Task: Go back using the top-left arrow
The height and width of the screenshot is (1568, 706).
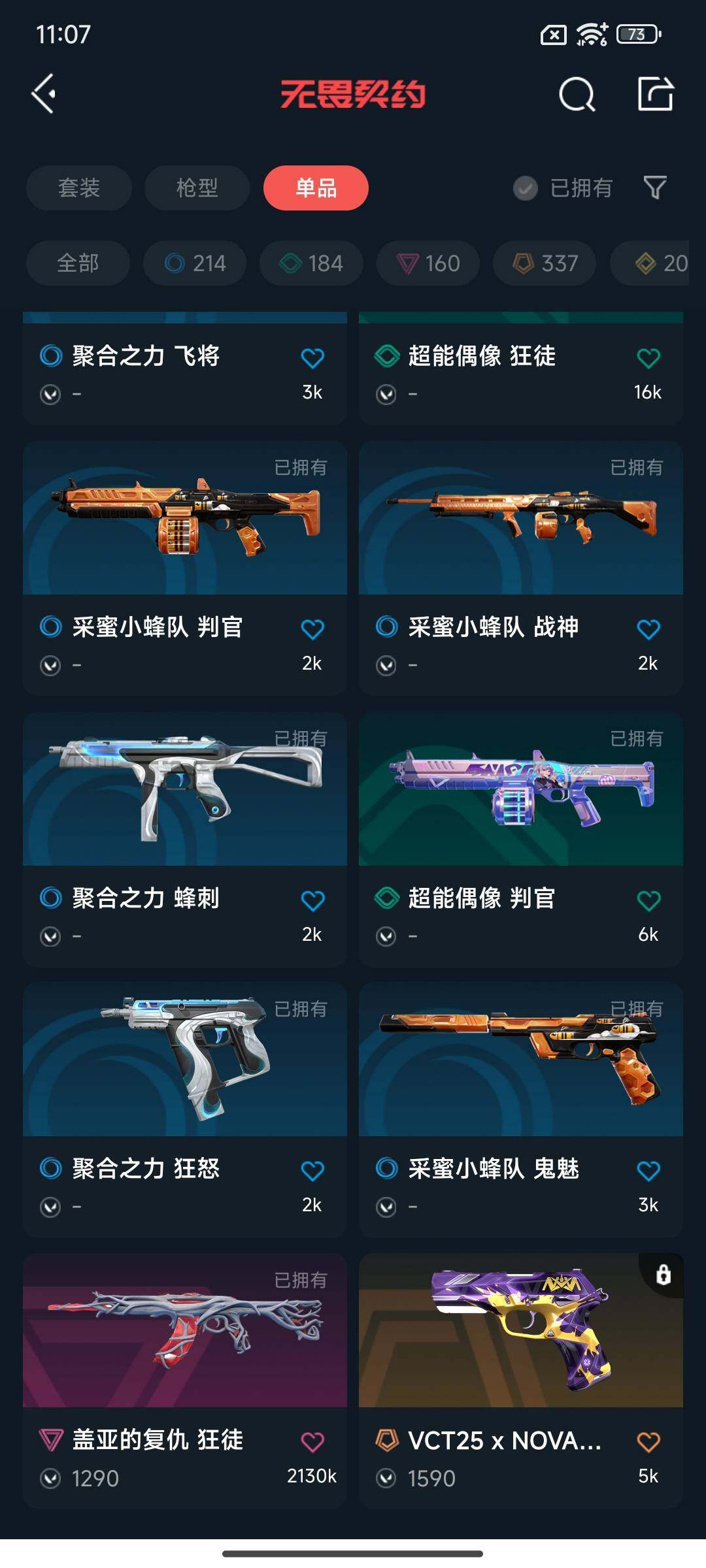Action: coord(44,94)
